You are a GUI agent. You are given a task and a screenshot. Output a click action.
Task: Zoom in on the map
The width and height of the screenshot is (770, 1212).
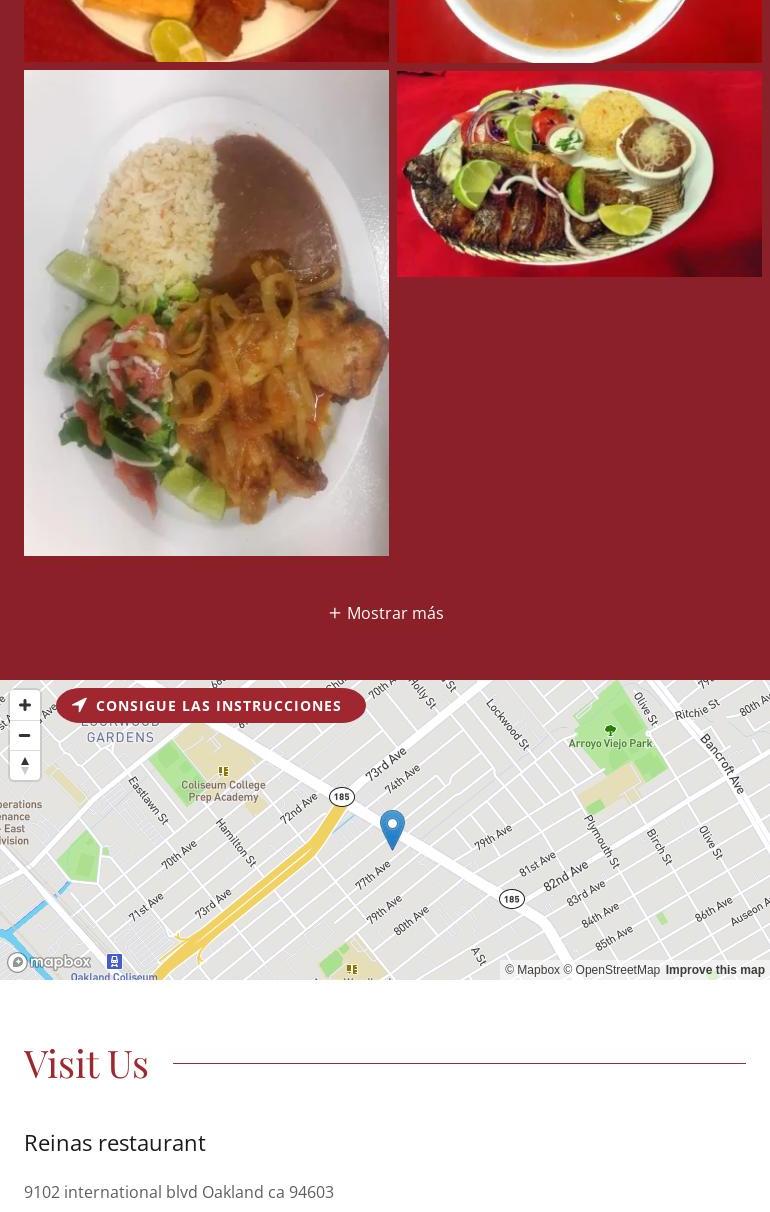click(x=25, y=705)
